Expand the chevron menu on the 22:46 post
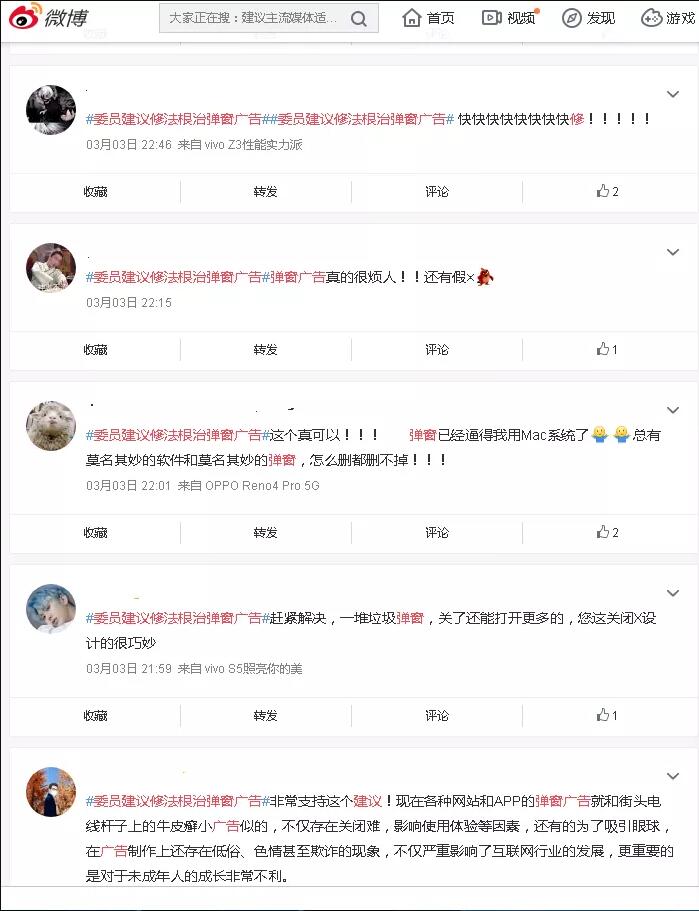 click(673, 94)
